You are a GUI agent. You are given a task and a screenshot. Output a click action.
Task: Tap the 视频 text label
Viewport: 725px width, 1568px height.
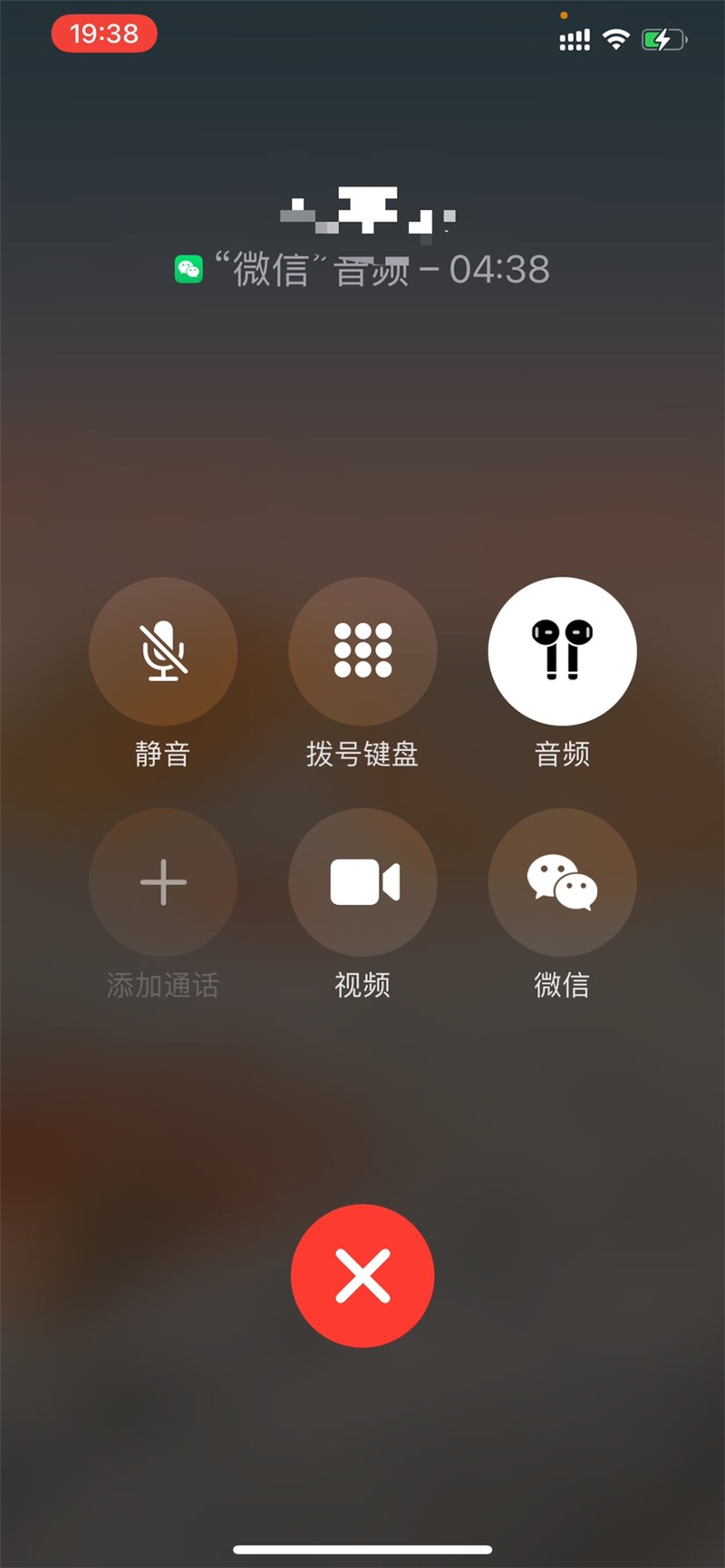tap(362, 986)
